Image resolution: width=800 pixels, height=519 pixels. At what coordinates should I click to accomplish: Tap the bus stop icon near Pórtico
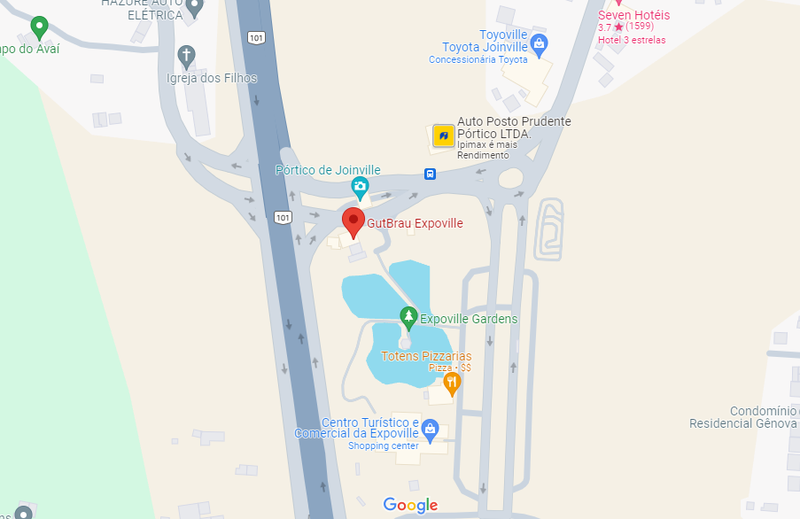point(430,173)
